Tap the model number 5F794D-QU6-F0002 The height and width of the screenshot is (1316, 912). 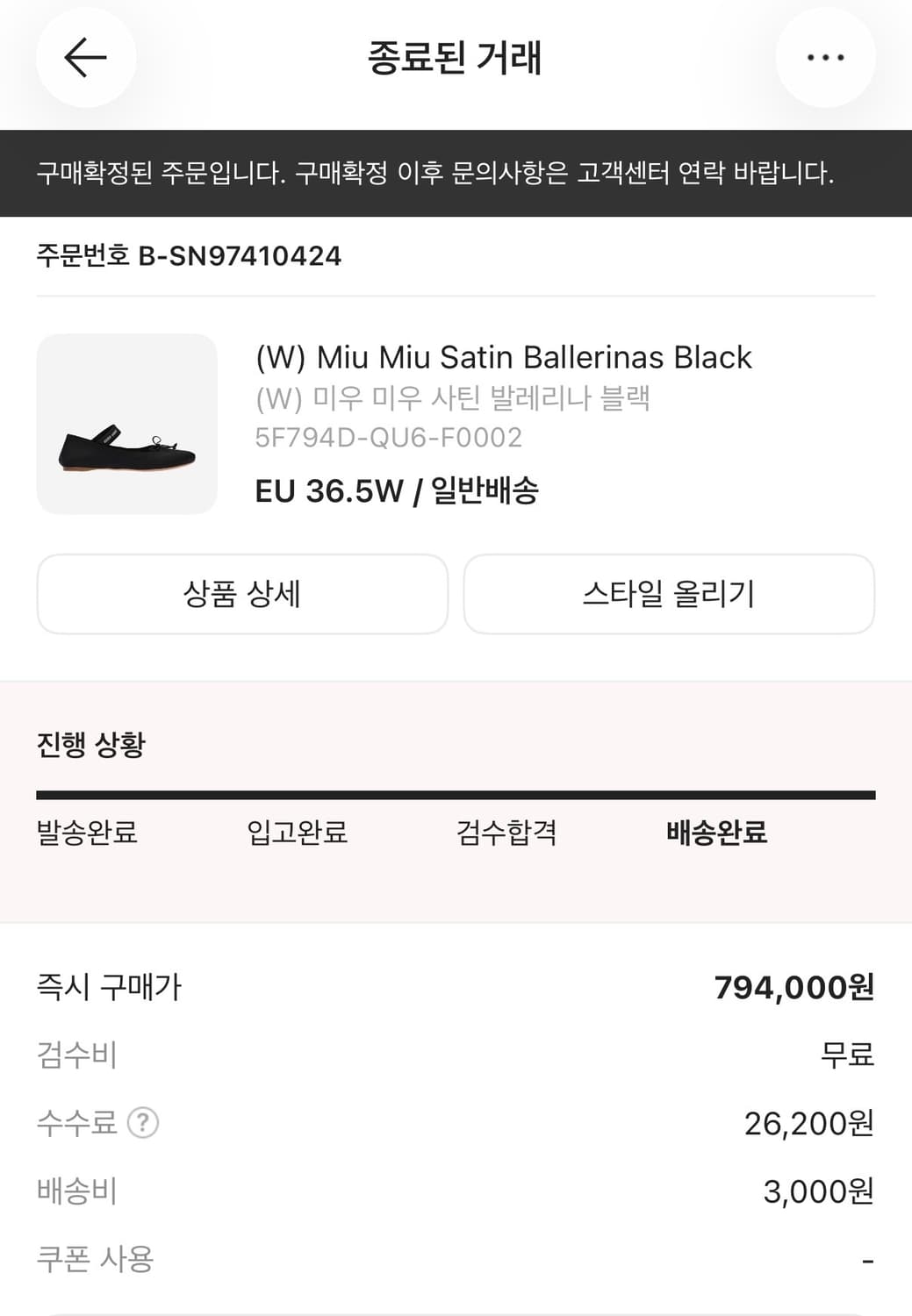coord(386,437)
